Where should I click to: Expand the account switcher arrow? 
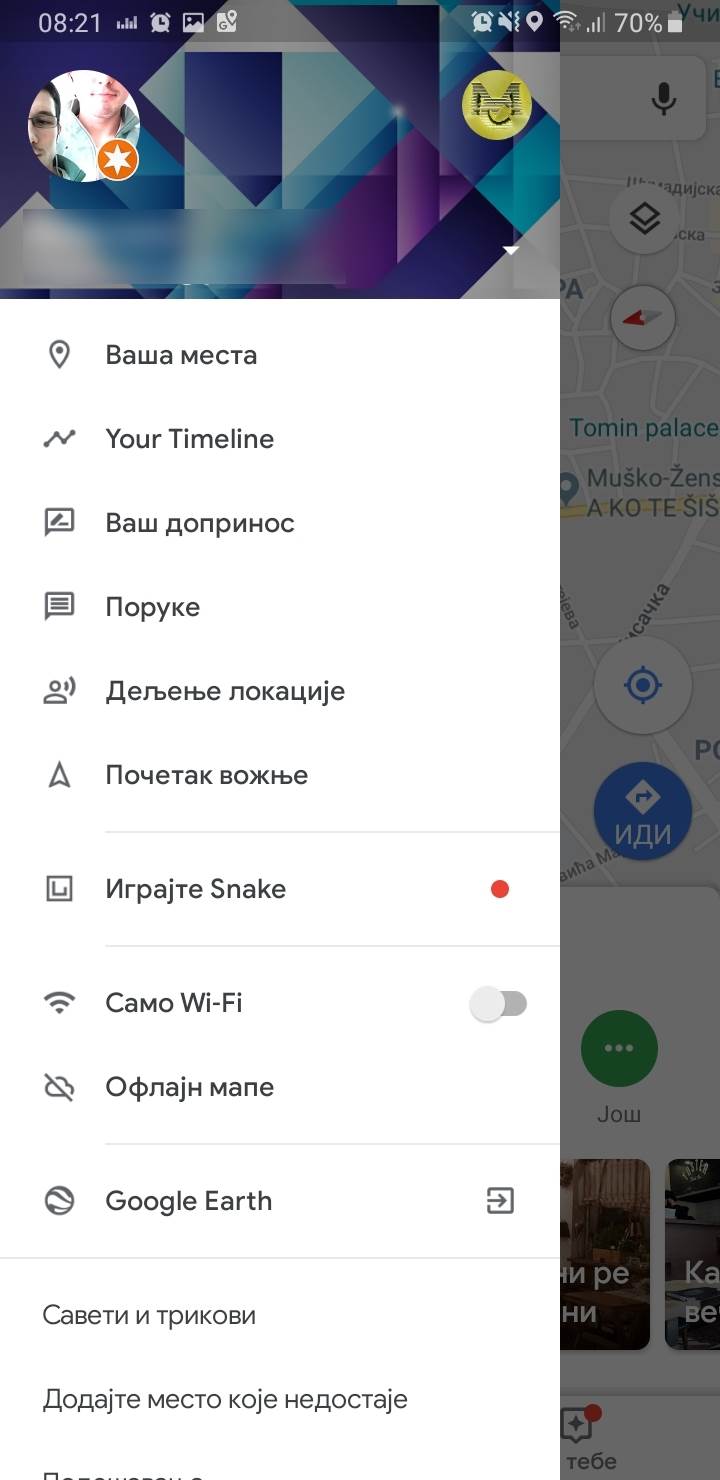511,251
